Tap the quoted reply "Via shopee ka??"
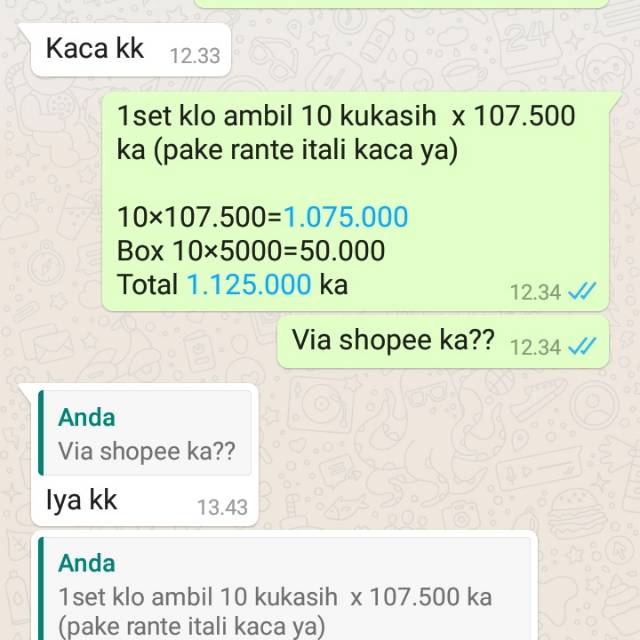This screenshot has width=640, height=640. (x=145, y=433)
